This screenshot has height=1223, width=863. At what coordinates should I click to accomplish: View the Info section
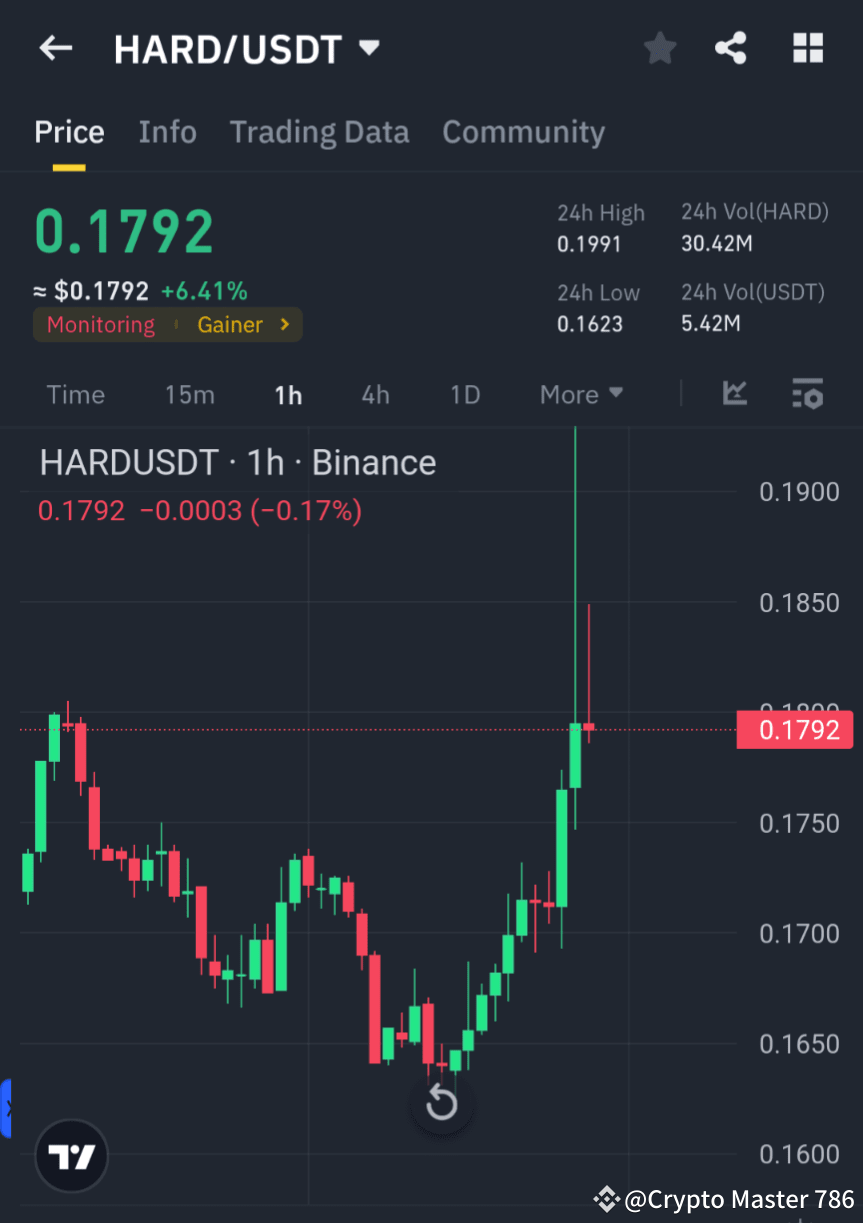167,131
